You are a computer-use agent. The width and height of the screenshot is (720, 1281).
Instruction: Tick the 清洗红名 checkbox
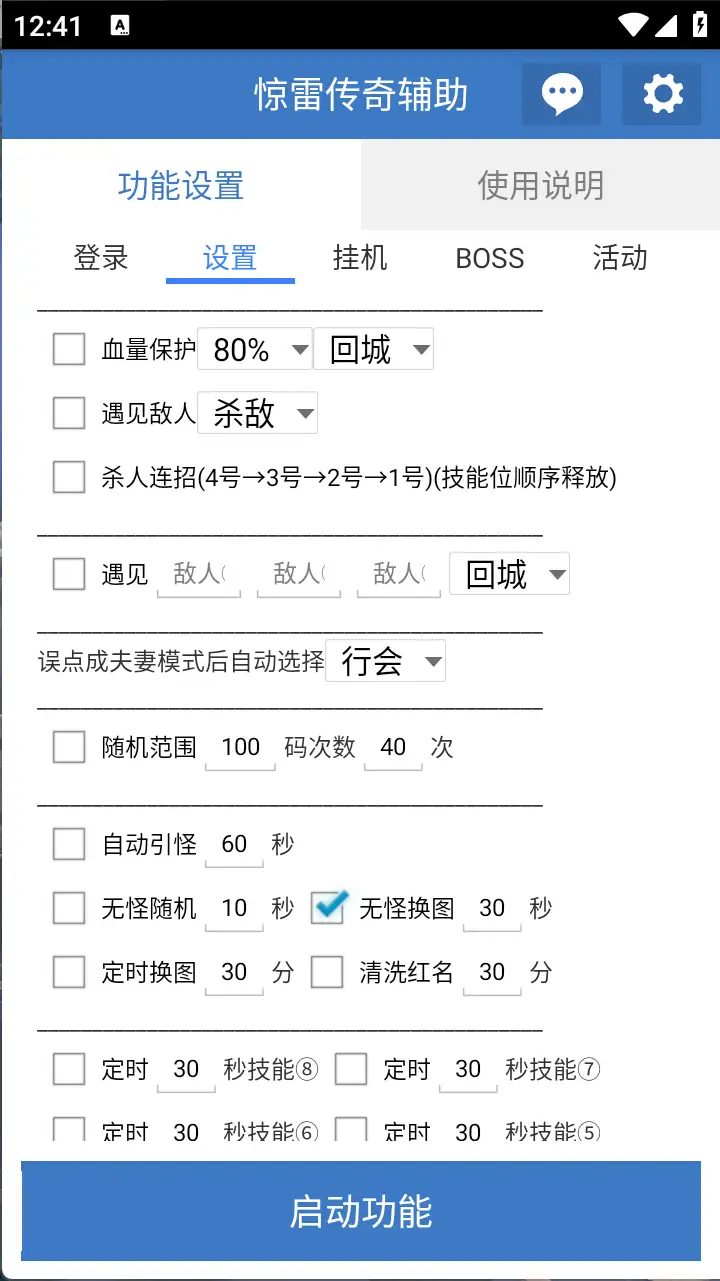pyautogui.click(x=327, y=972)
